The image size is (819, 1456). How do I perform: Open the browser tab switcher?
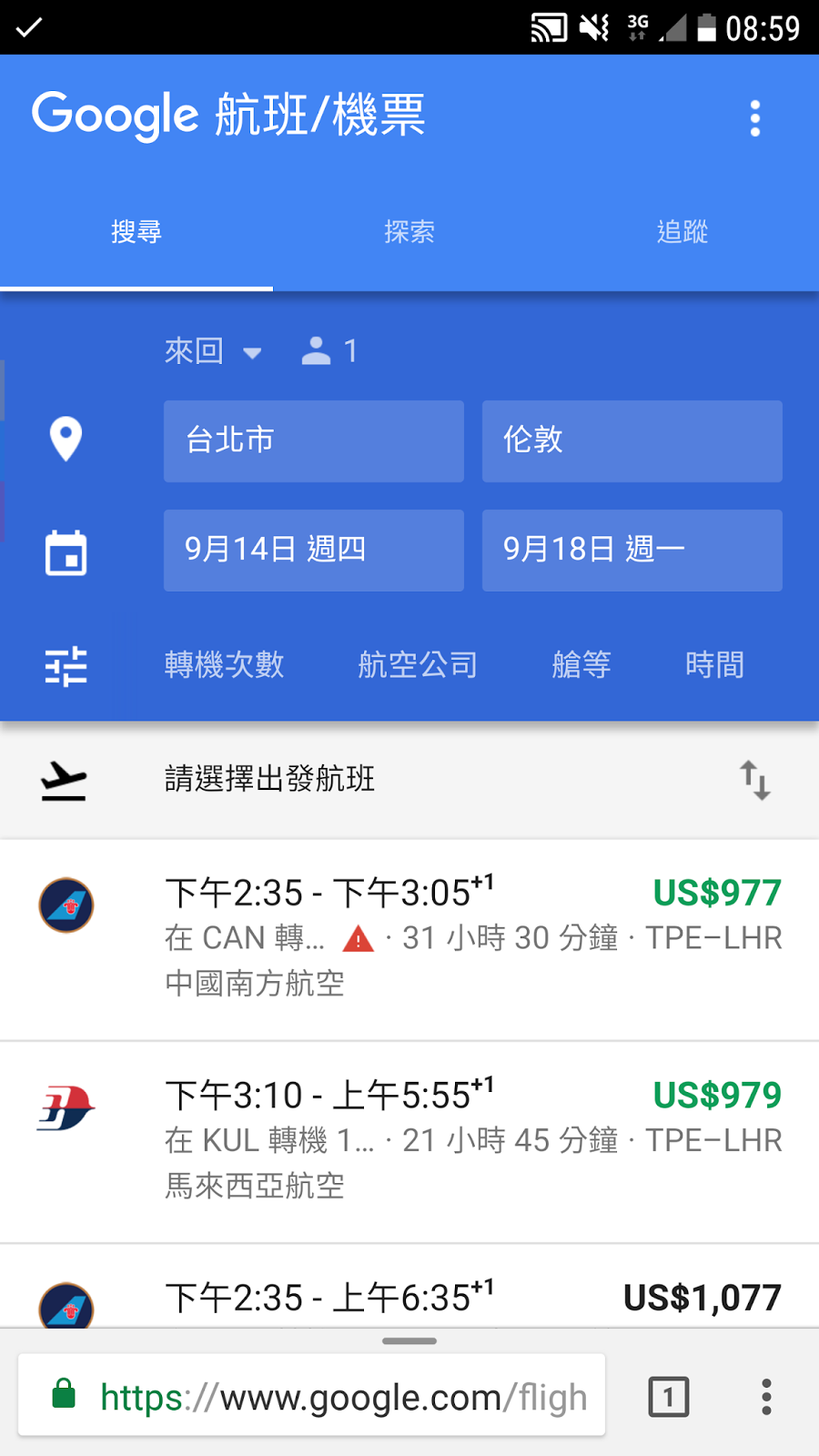[x=668, y=1396]
